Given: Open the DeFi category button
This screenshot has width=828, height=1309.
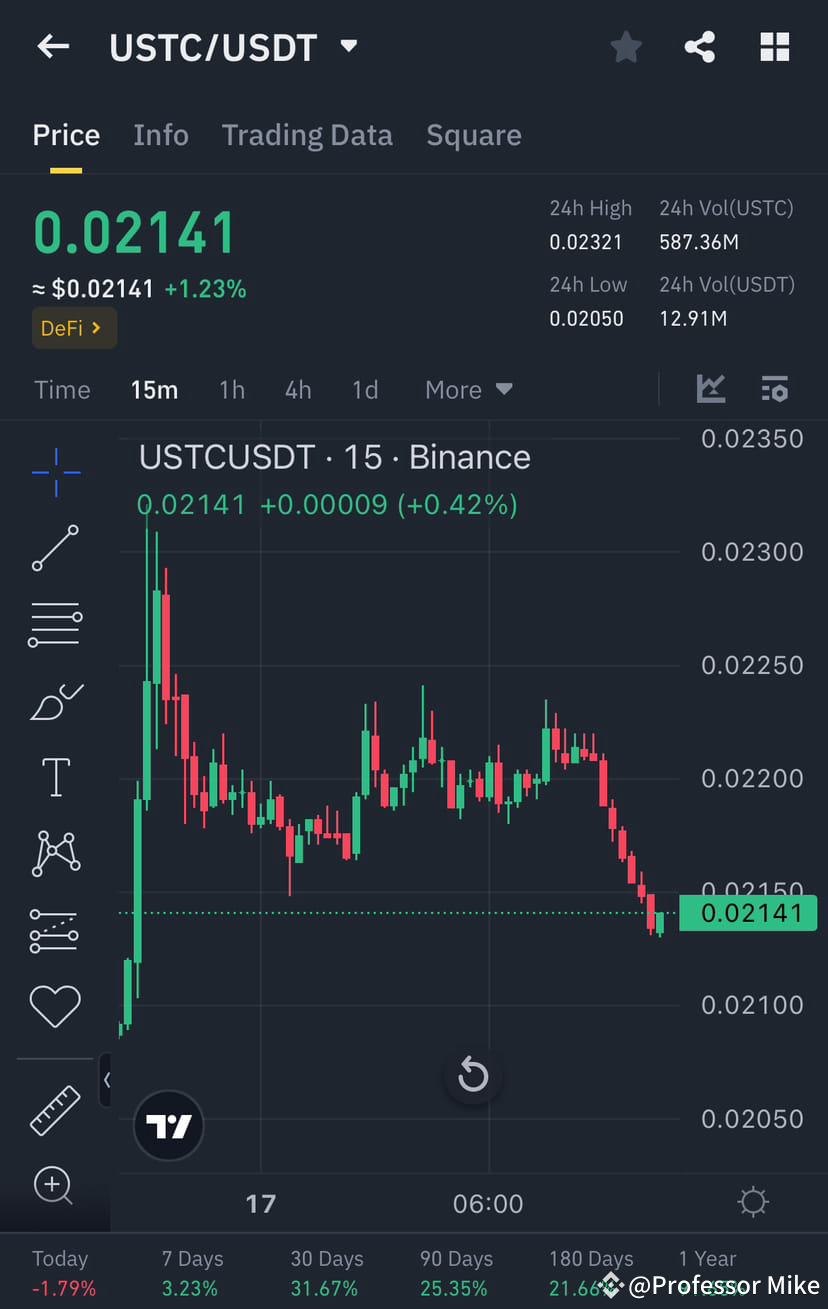Looking at the screenshot, I should (x=74, y=328).
